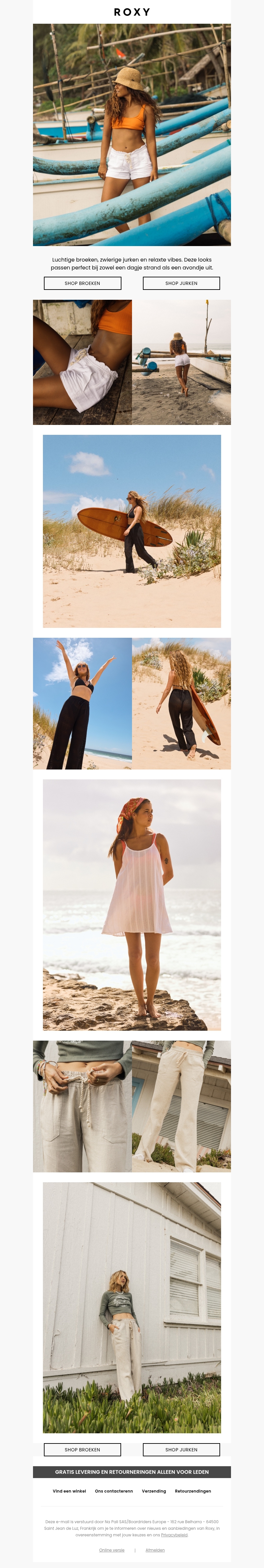Screen dimensions: 264x1568
Task: Tap SHOP BROEKEN above the free-delivery banner
Action: (82, 1449)
